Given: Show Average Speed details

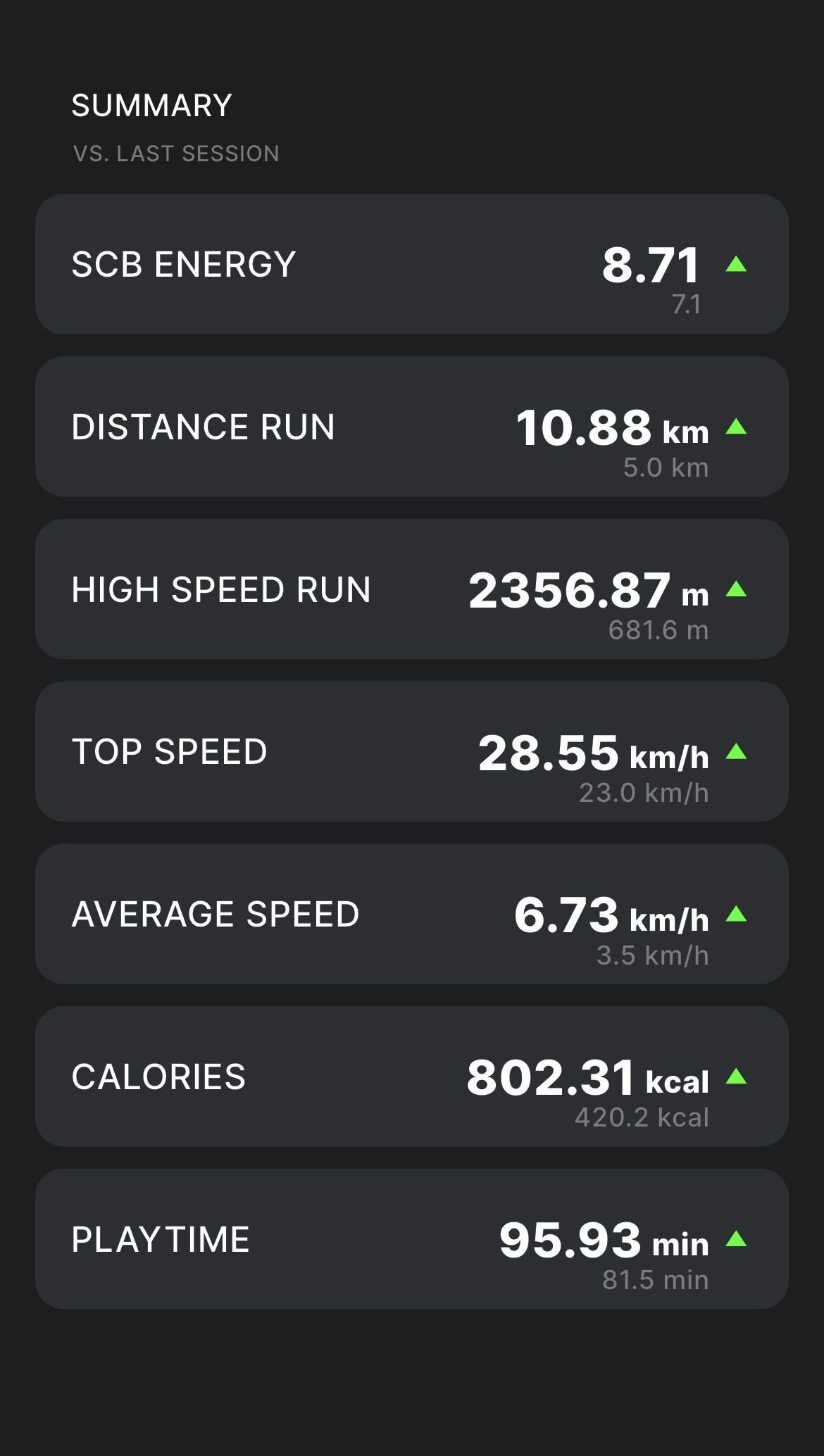Looking at the screenshot, I should point(411,914).
